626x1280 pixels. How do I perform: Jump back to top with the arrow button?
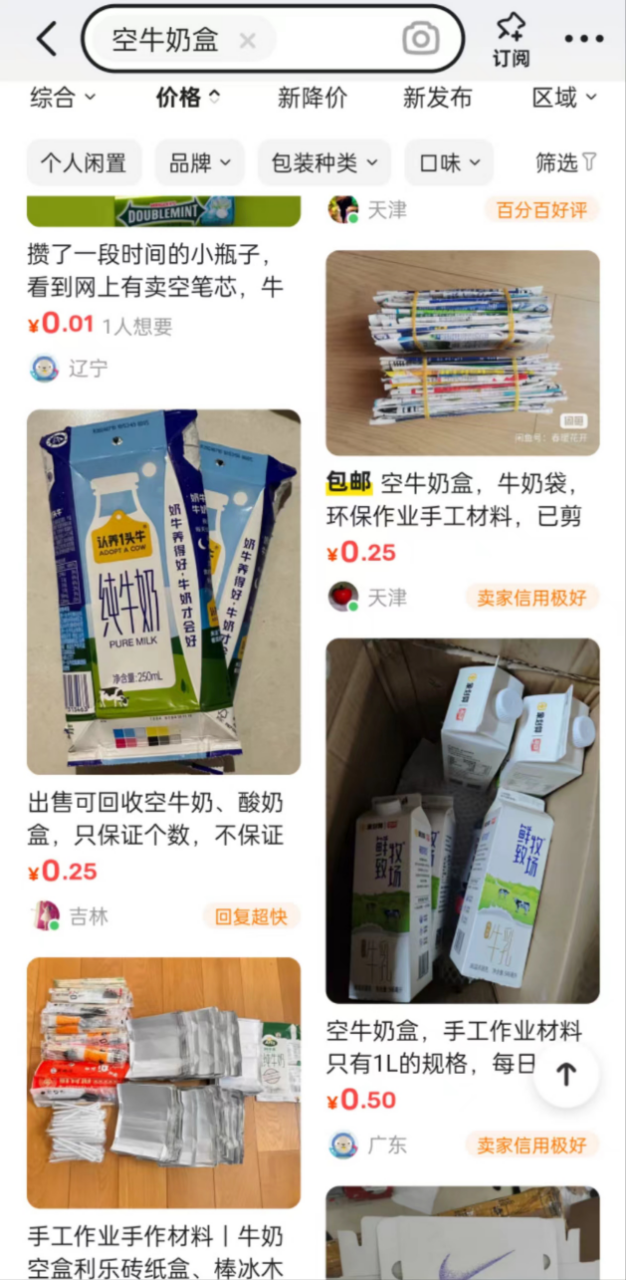pyautogui.click(x=566, y=1074)
